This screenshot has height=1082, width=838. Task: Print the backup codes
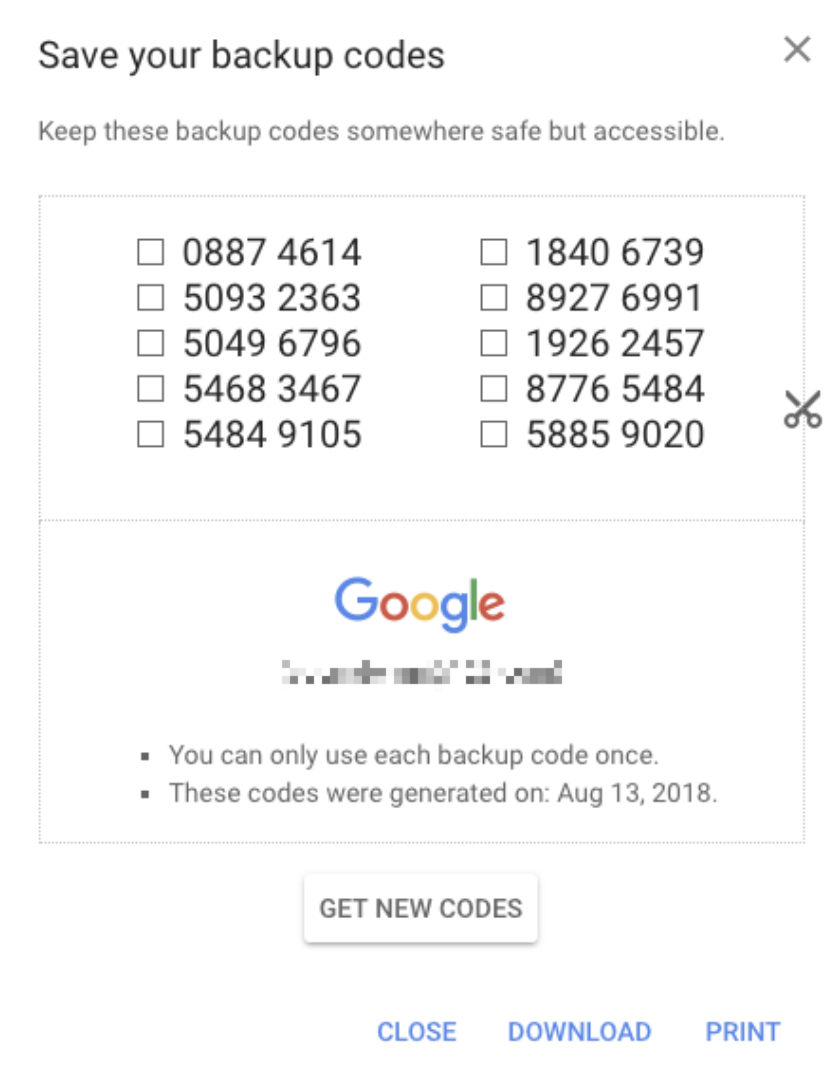pyautogui.click(x=742, y=1031)
